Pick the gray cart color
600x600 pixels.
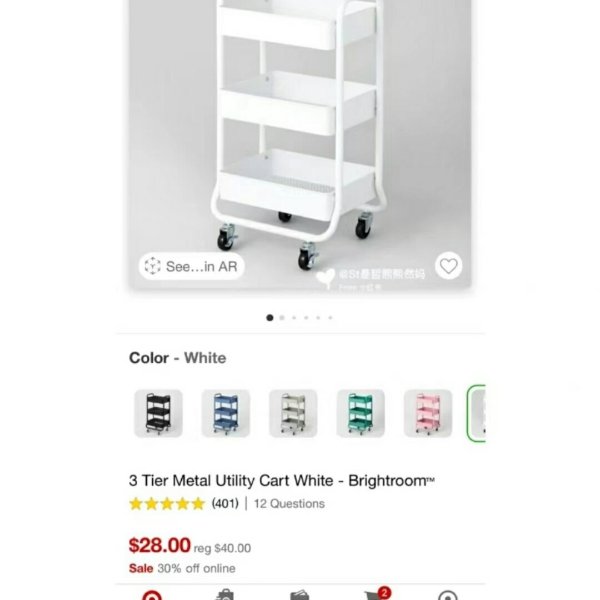pyautogui.click(x=293, y=413)
